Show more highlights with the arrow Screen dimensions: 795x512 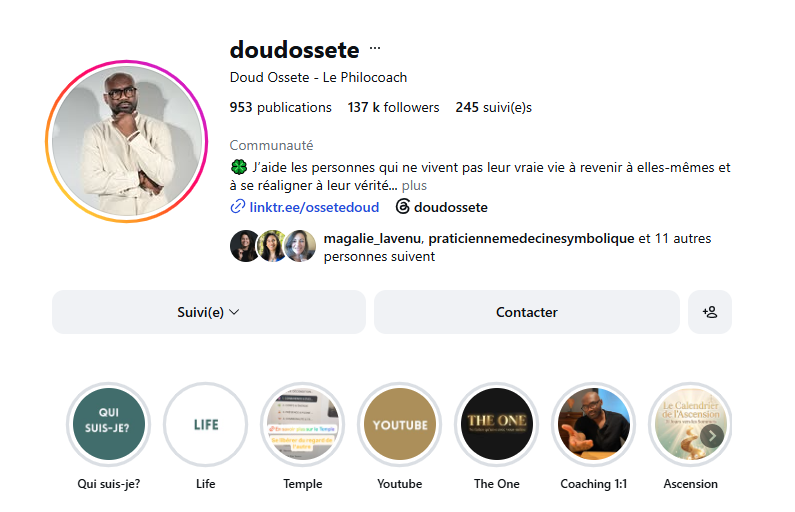click(712, 435)
